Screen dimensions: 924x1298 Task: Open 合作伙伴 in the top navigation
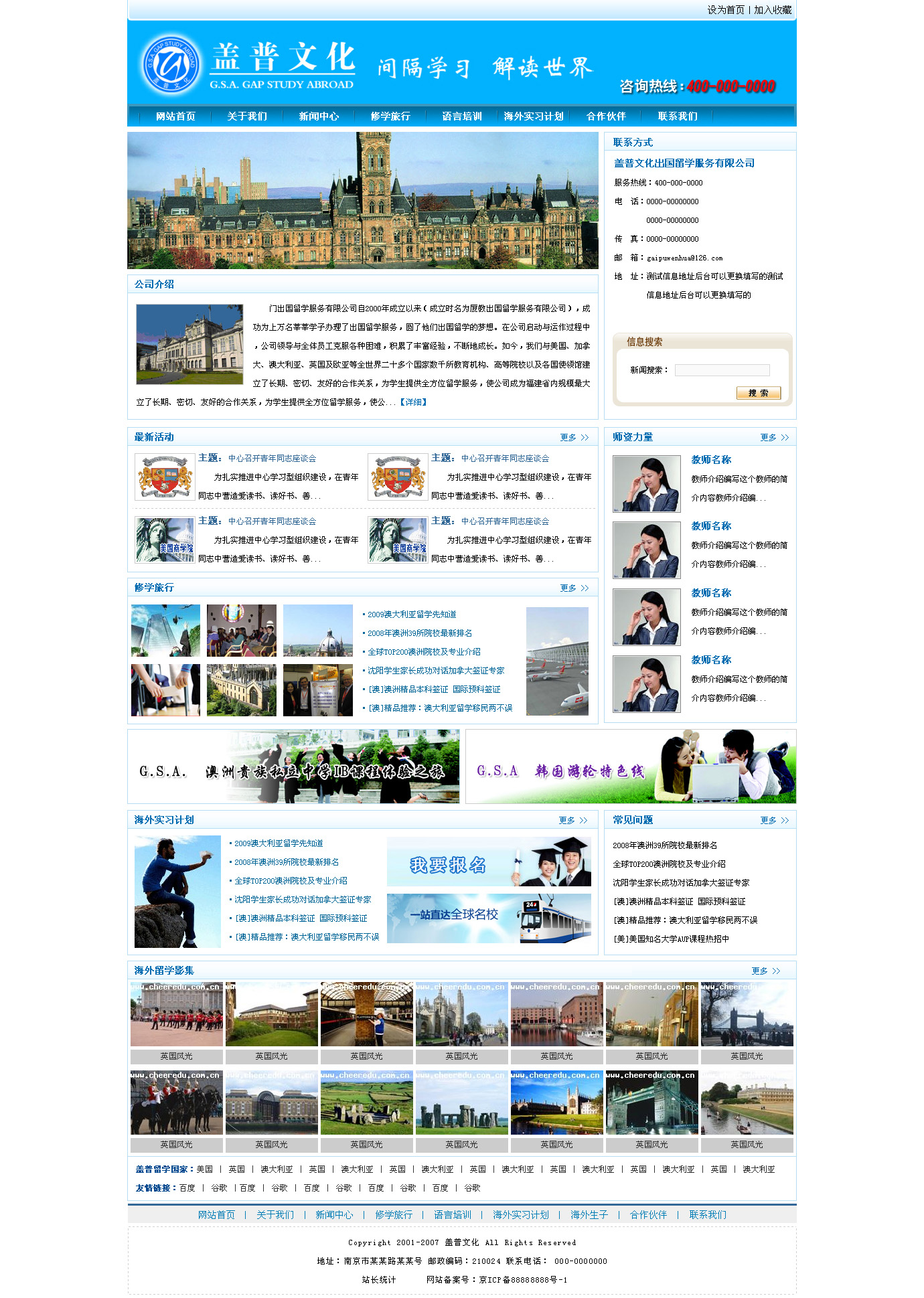click(606, 116)
